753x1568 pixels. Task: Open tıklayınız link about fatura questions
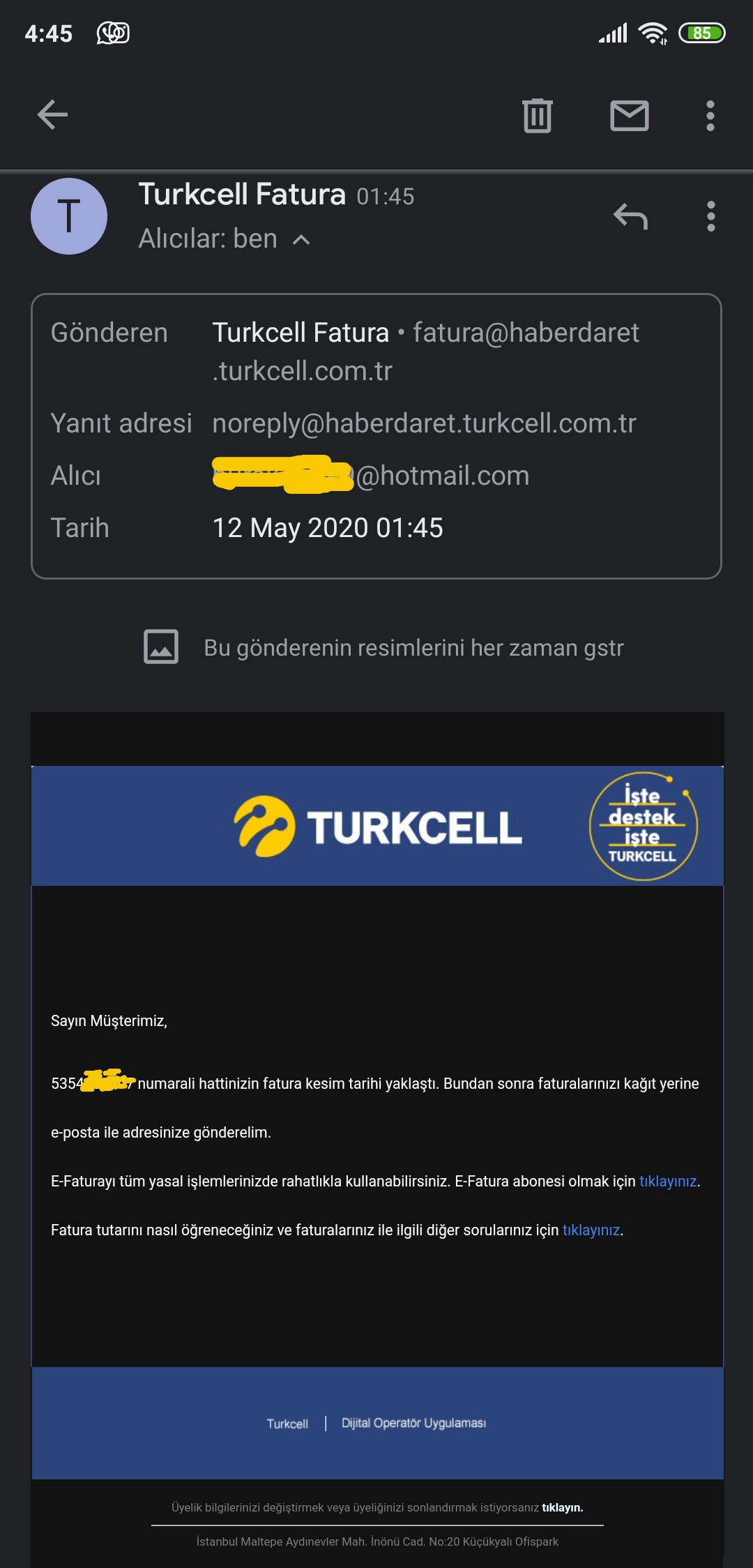[591, 1230]
